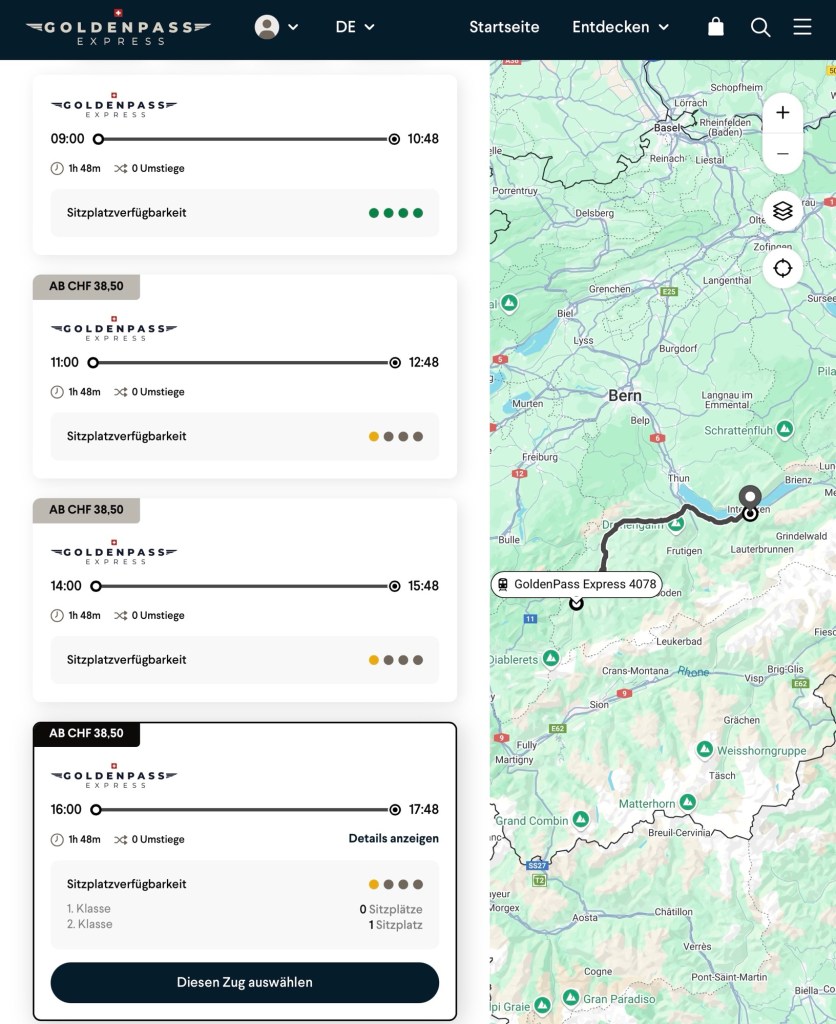The width and height of the screenshot is (836, 1024).
Task: Tap Diesen Zug auswählen button
Action: (x=245, y=982)
